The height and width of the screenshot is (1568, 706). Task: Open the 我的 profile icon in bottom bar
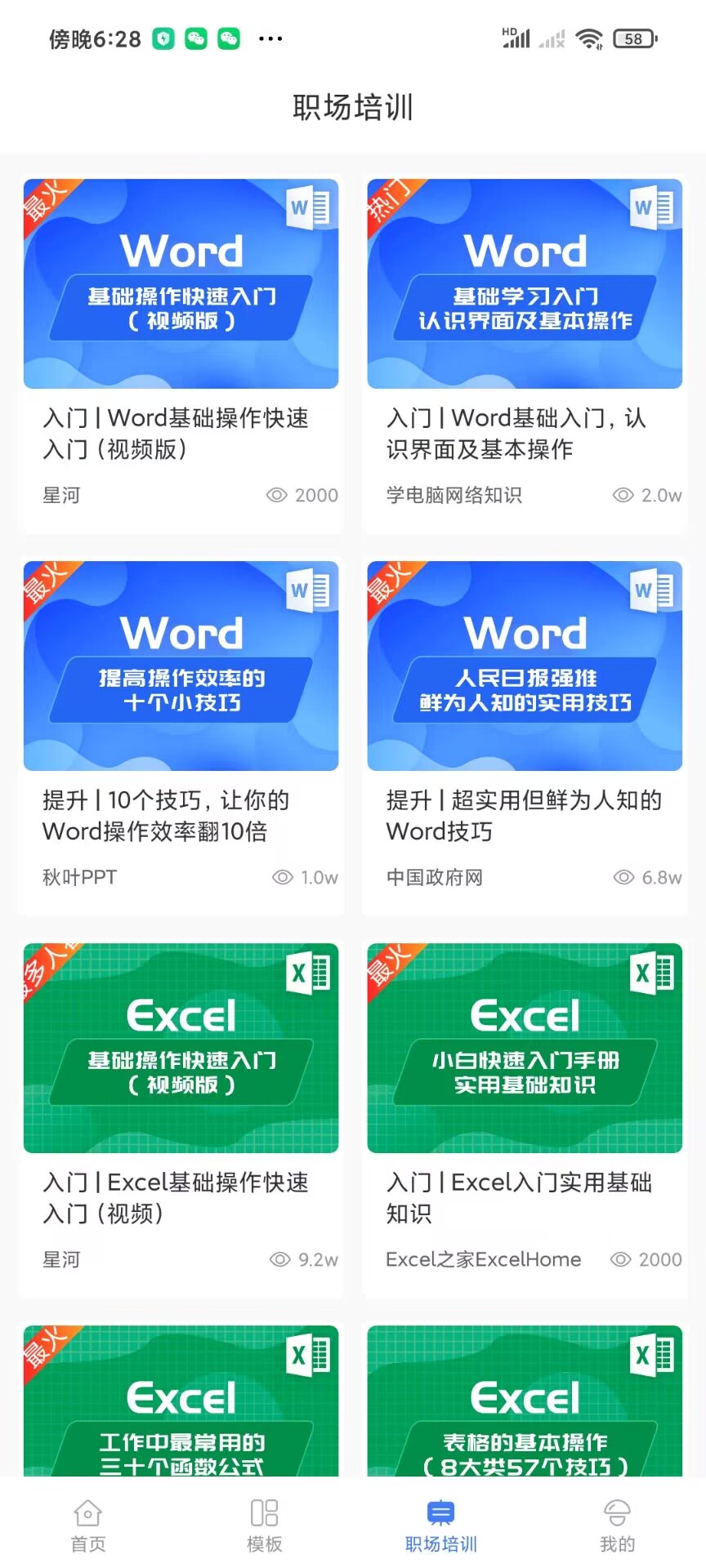(617, 1512)
